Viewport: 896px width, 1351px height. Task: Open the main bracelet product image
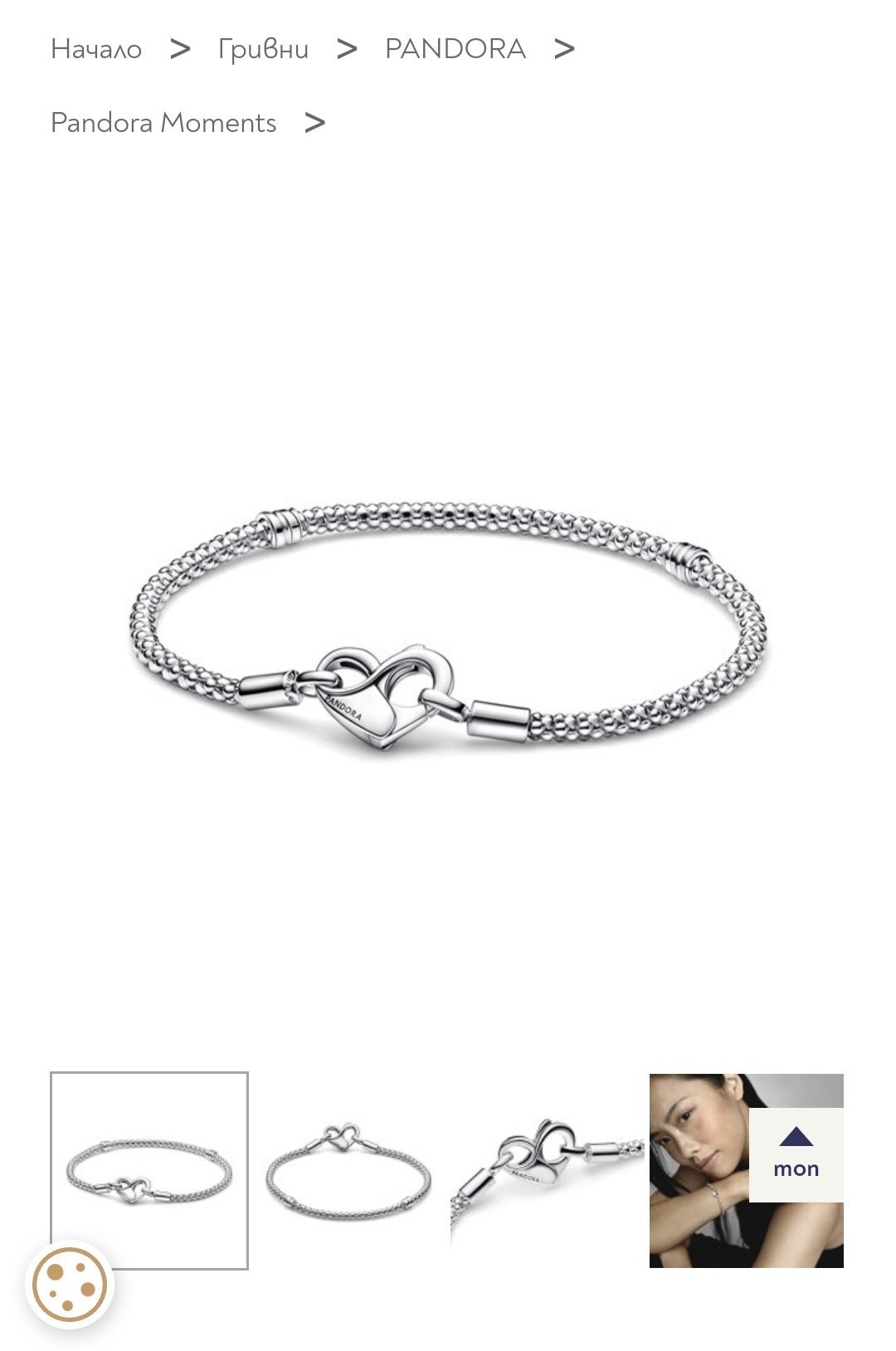448,631
